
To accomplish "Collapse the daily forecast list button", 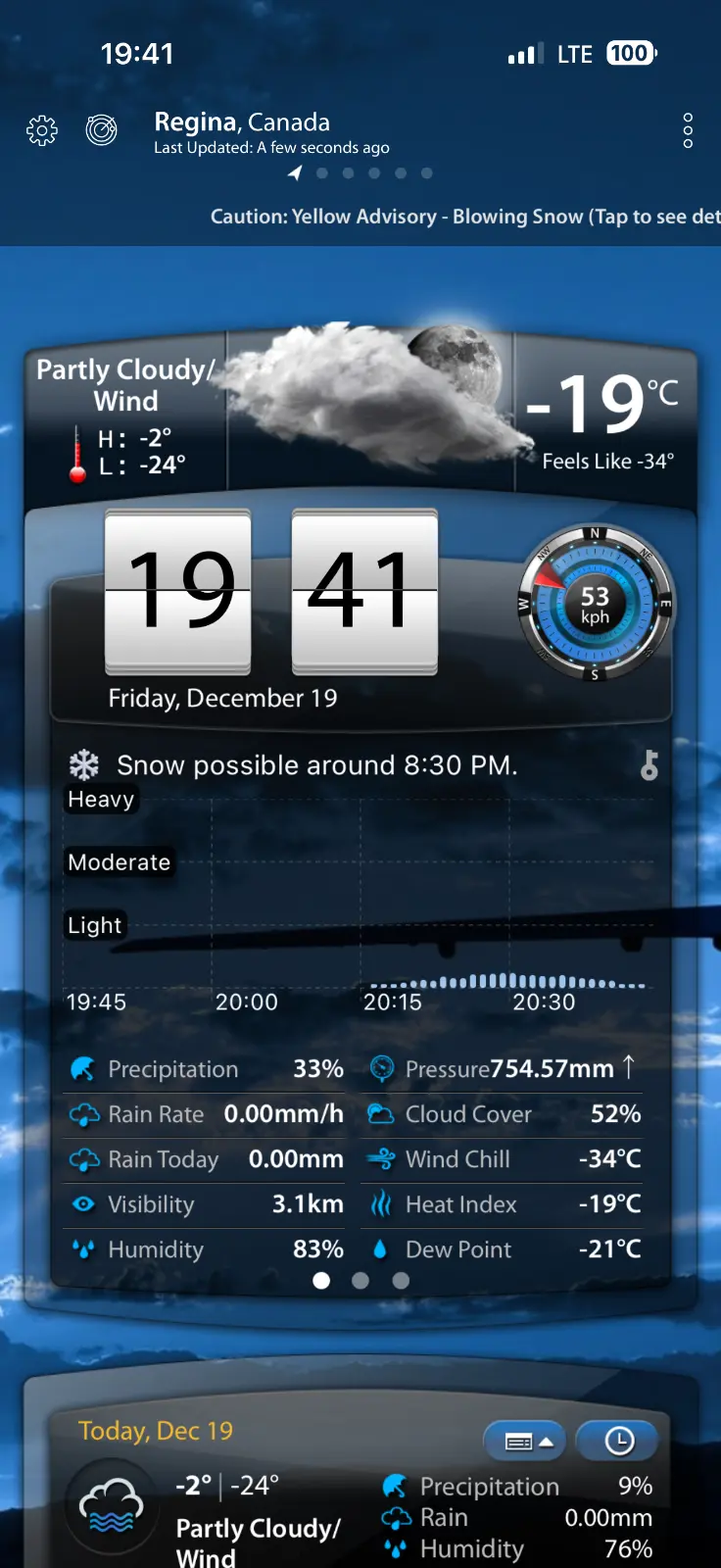I will pos(525,1441).
